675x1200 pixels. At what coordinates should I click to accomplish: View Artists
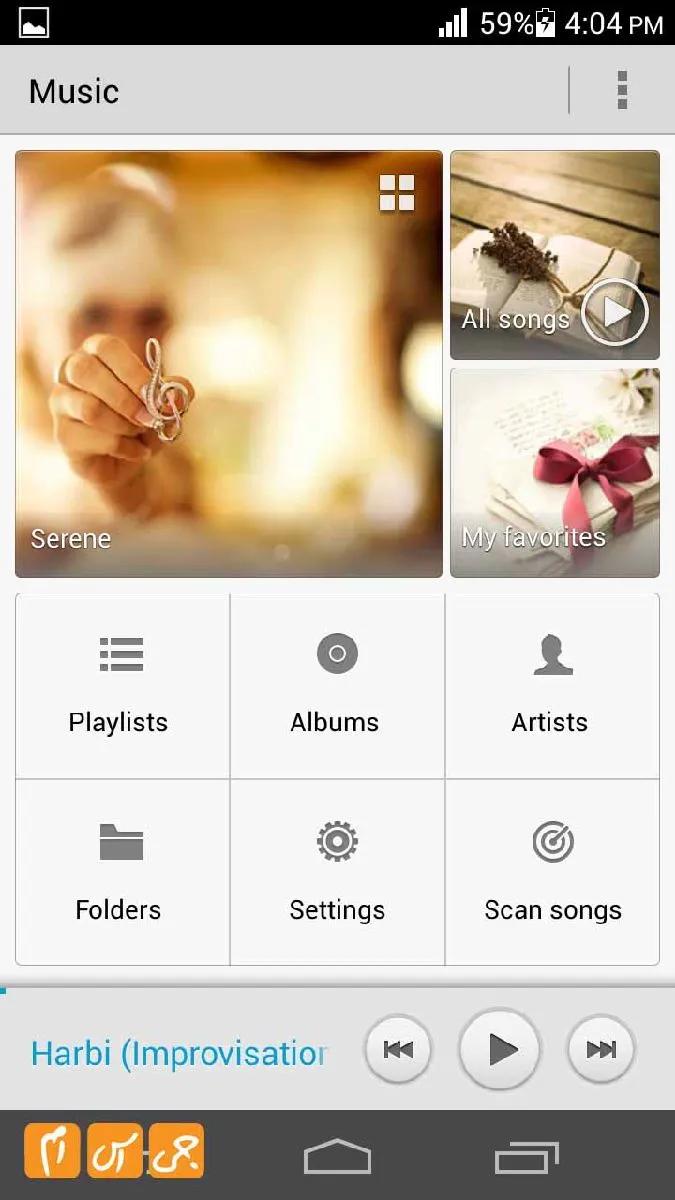[x=552, y=686]
